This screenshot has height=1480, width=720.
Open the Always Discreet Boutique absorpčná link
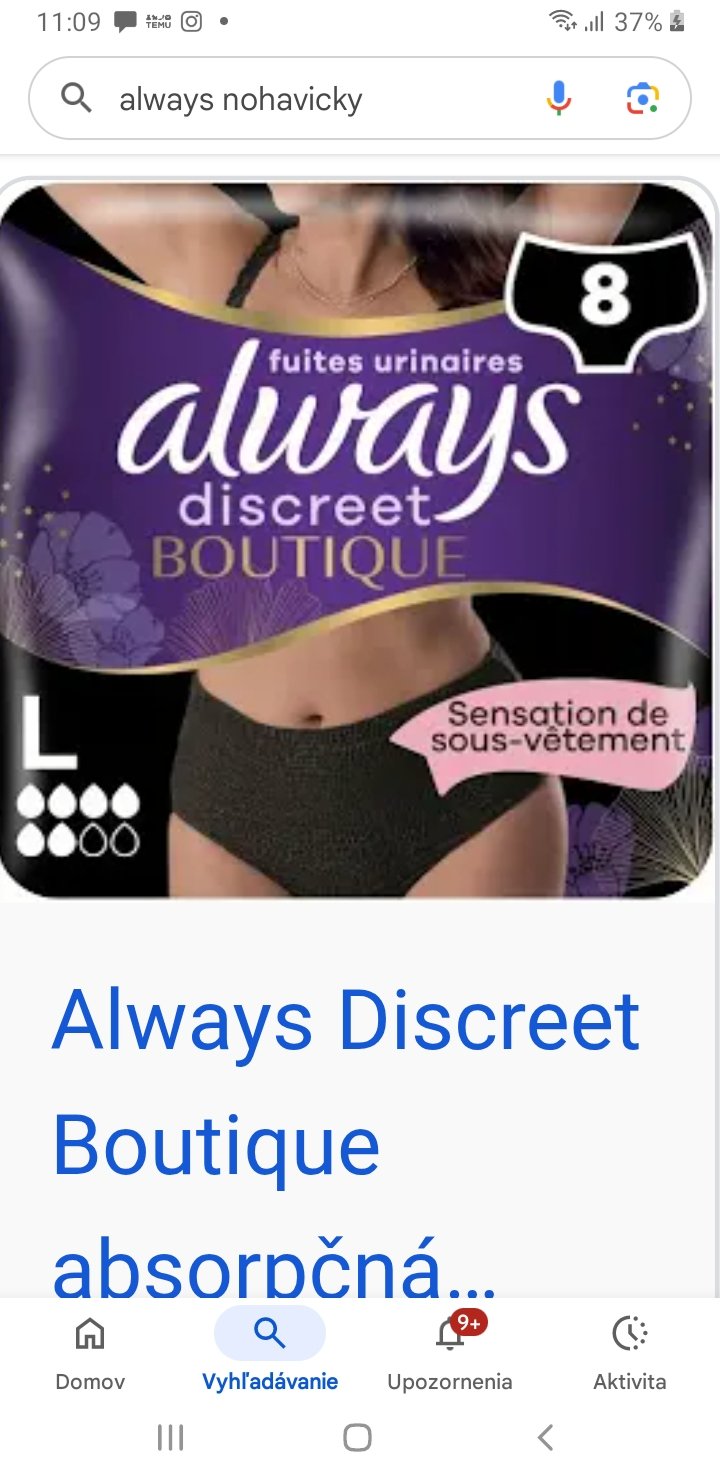pos(345,1140)
